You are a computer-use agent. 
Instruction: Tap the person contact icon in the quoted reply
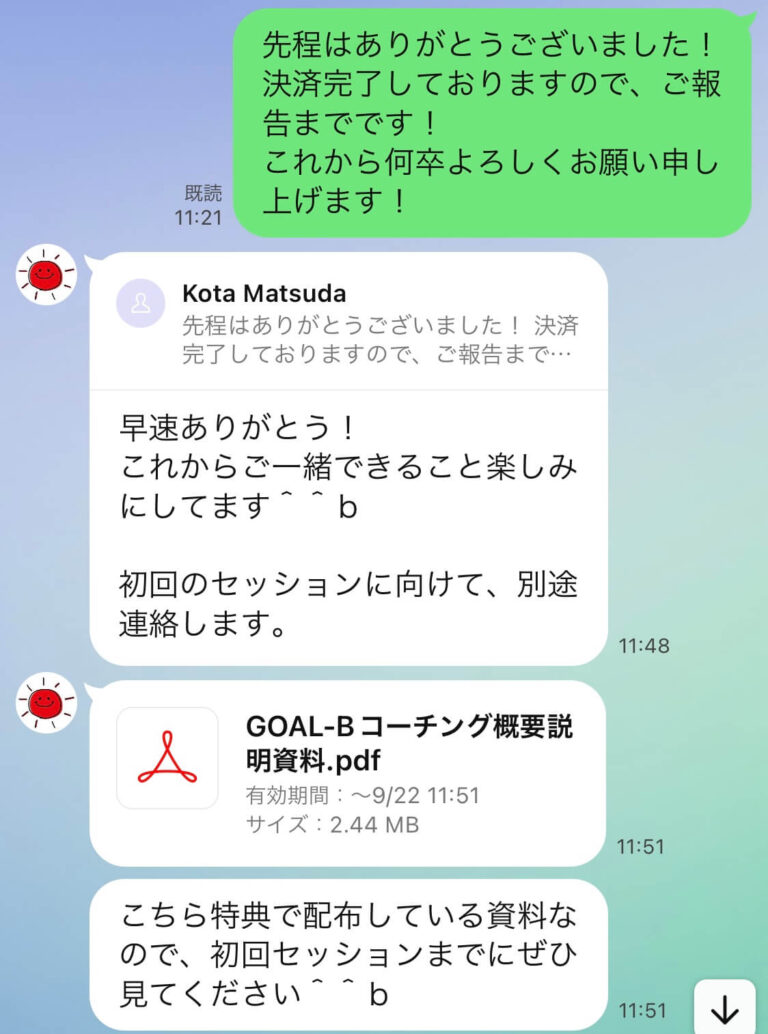[x=139, y=305]
